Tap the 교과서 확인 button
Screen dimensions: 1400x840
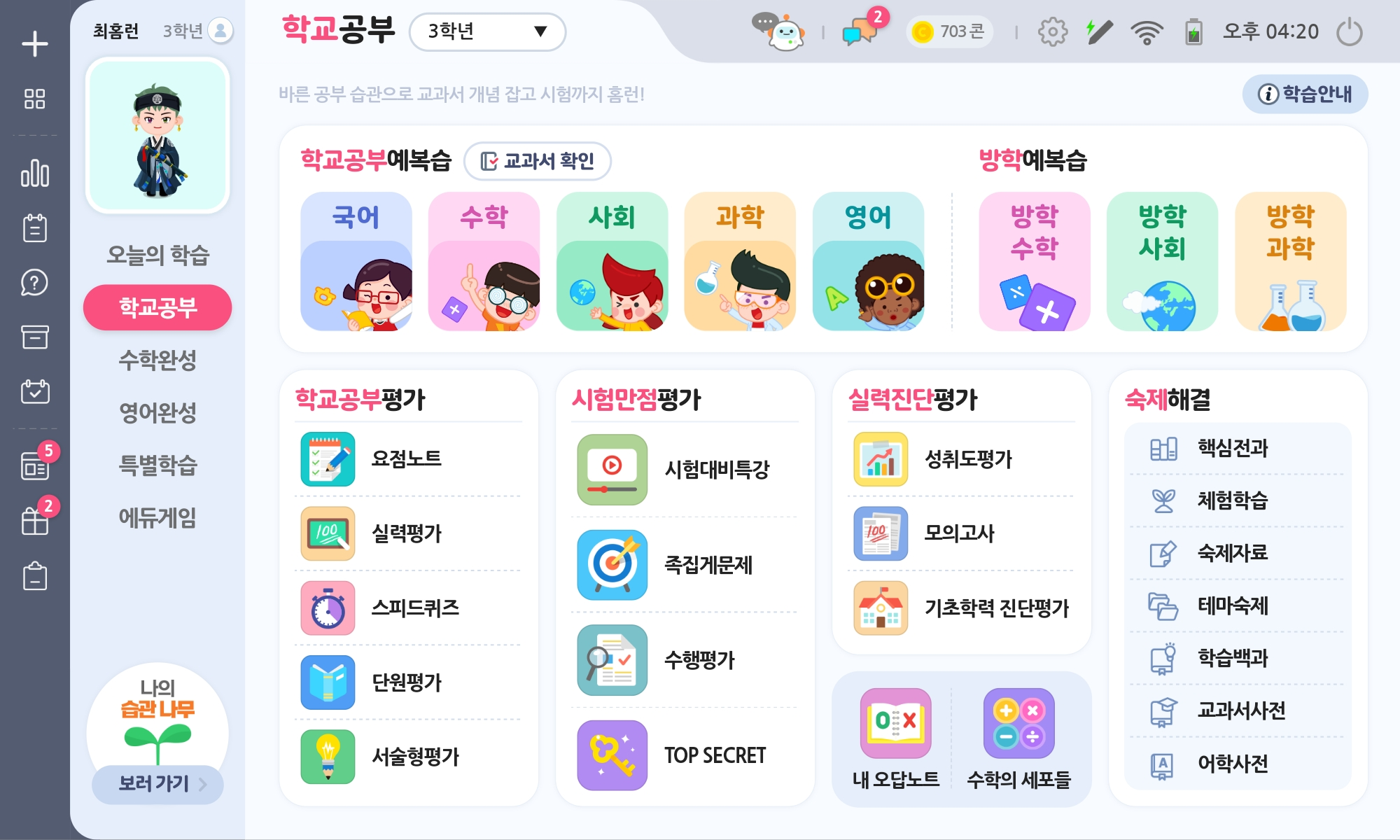point(537,161)
